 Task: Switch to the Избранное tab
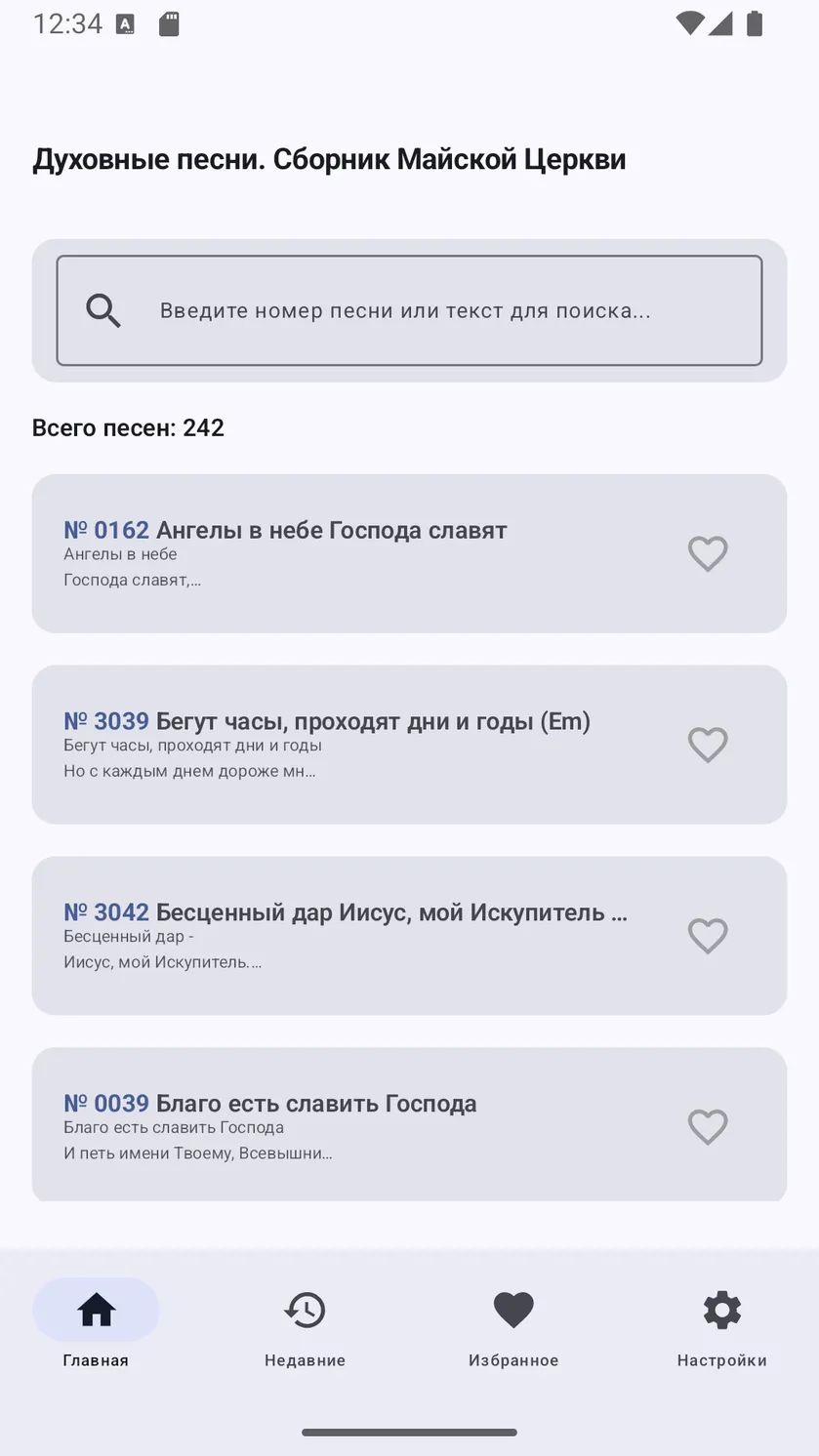click(513, 1323)
